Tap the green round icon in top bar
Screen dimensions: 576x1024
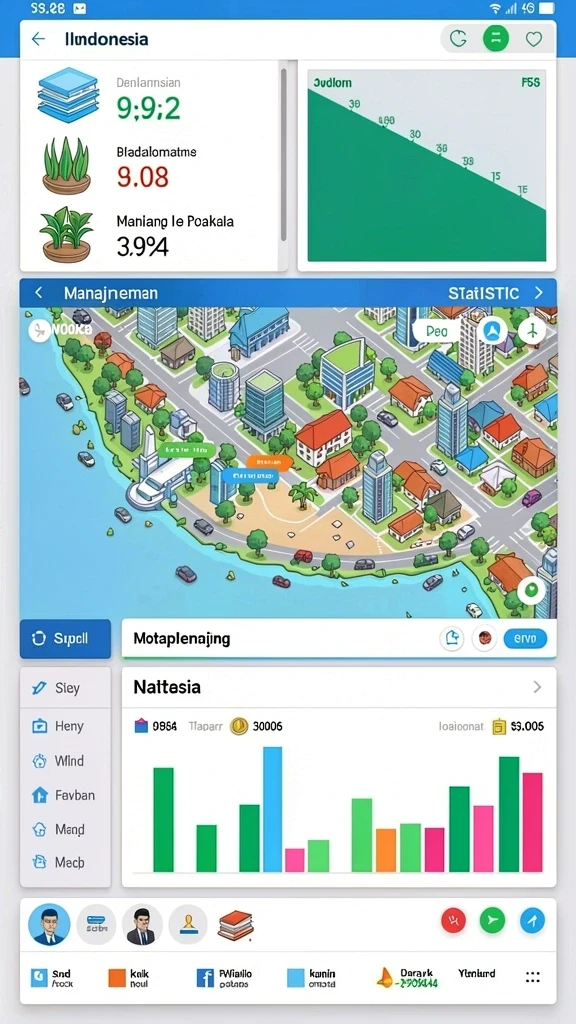pos(496,39)
